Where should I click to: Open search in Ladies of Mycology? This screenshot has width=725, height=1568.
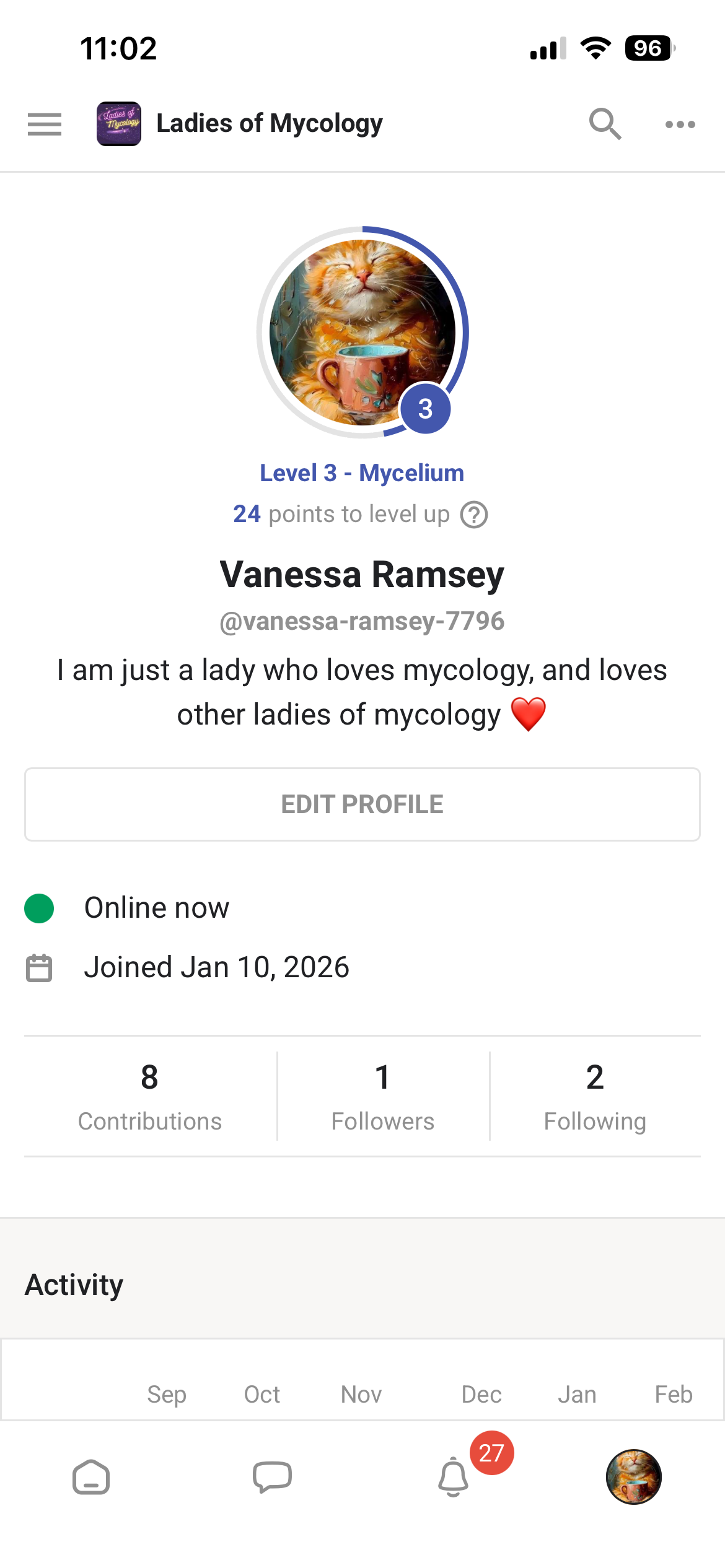coord(605,124)
